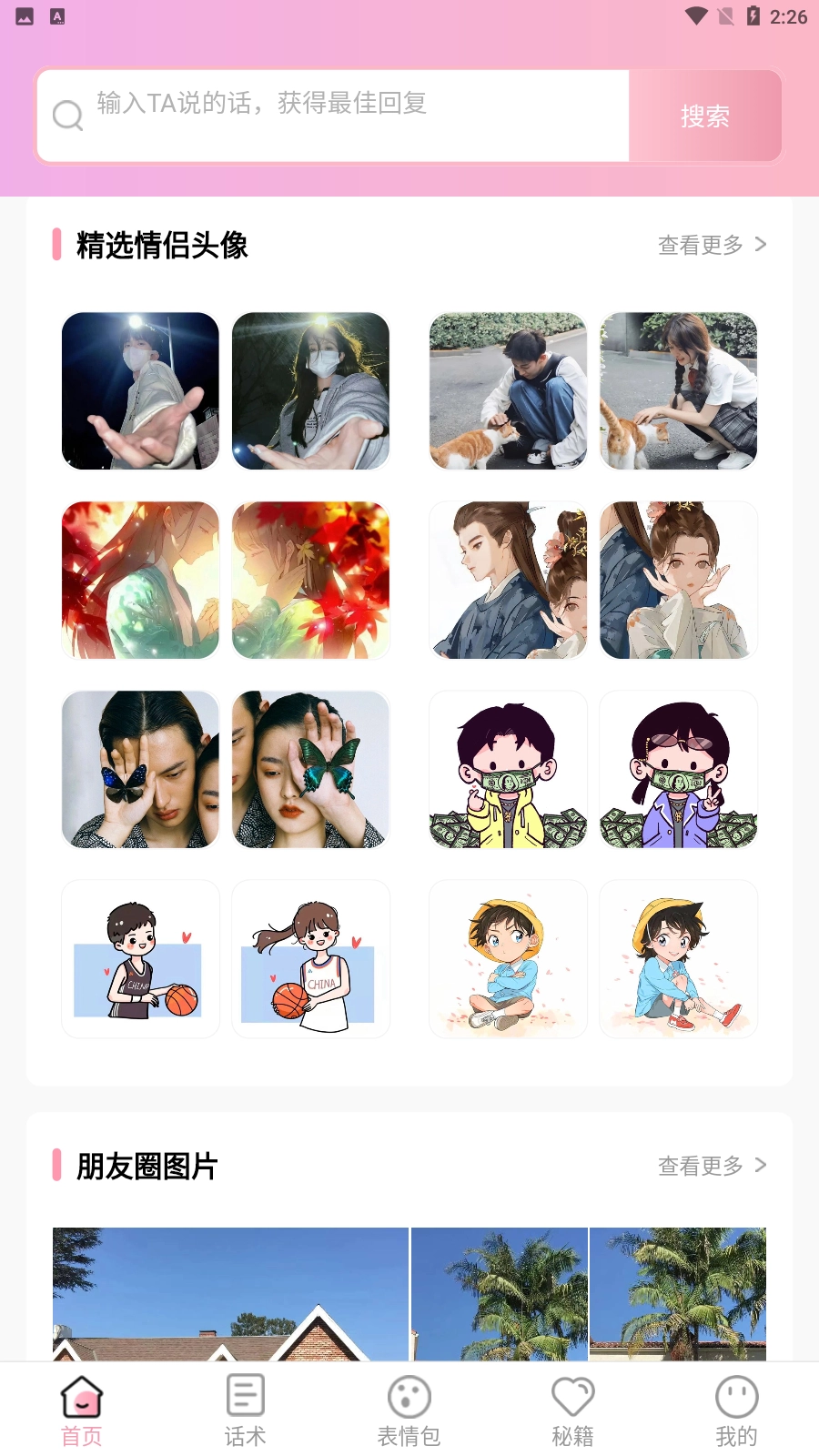This screenshot has width=819, height=1456.
Task: Open the basketball boy cartoon avatar
Action: [140, 959]
